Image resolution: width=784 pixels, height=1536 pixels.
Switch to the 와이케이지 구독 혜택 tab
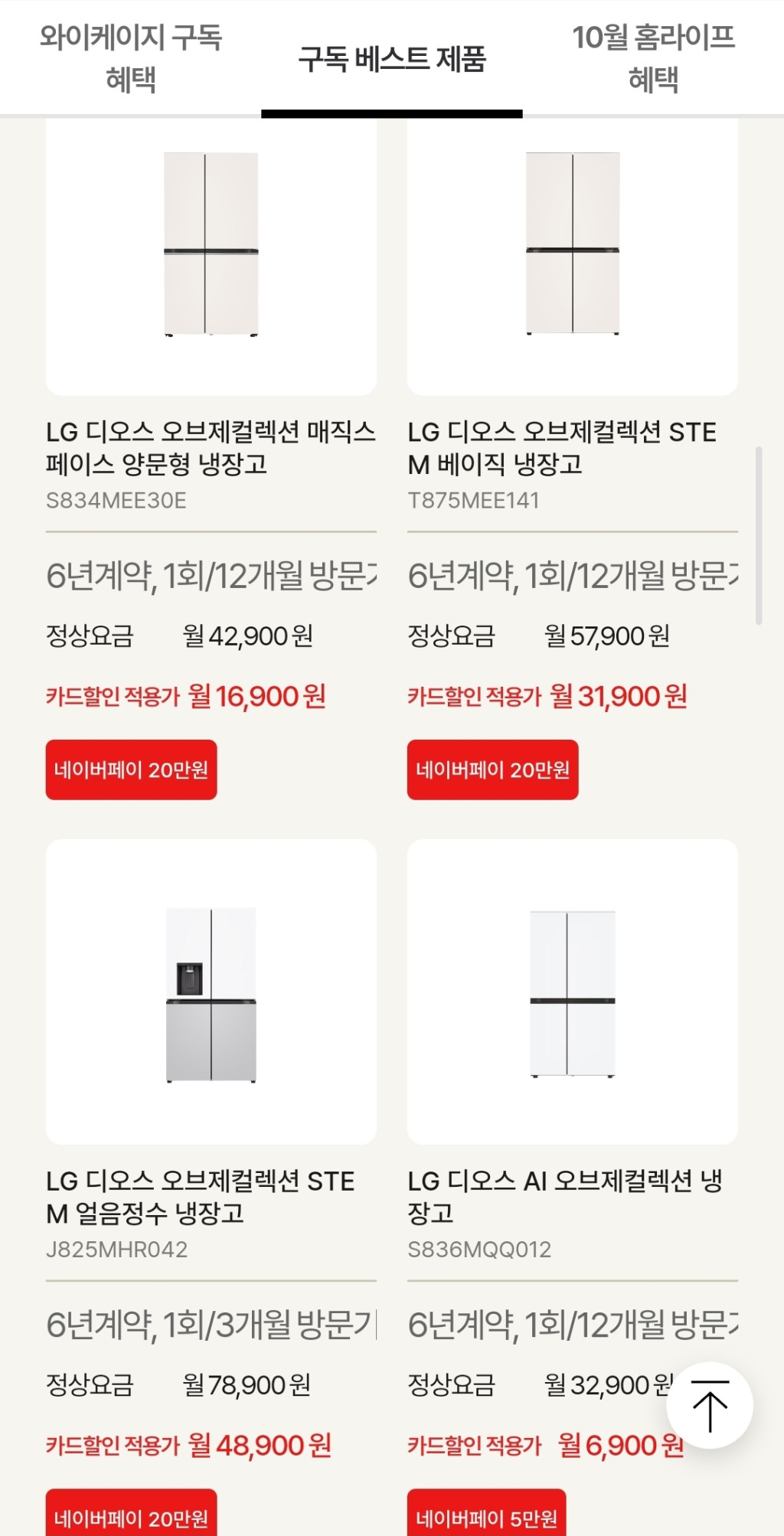pos(130,57)
